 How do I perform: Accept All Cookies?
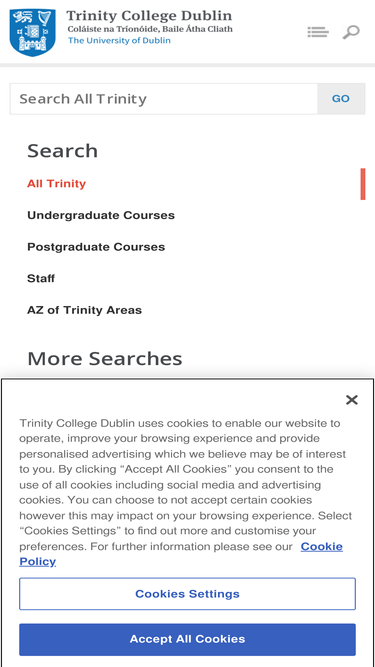(x=188, y=639)
